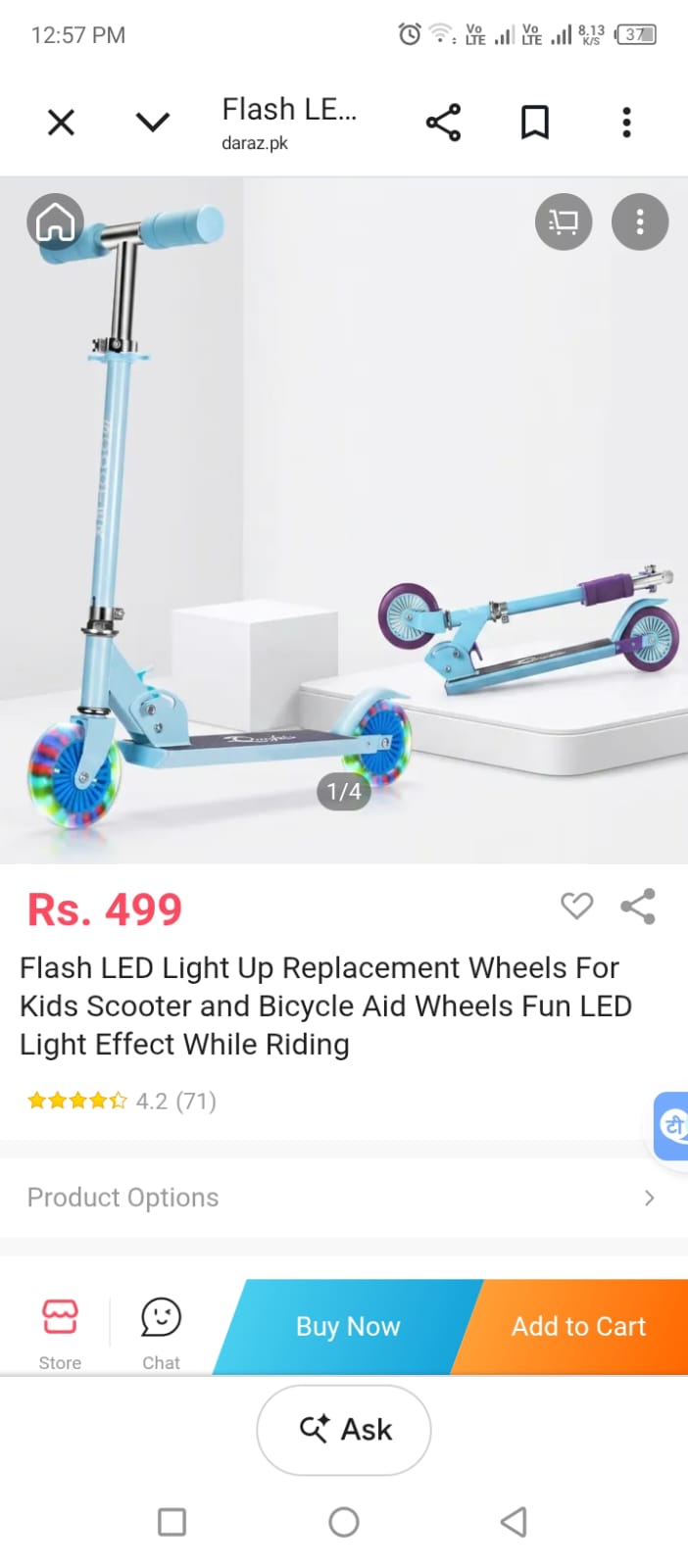
Task: Open the Ask assistant button
Action: (x=344, y=1430)
